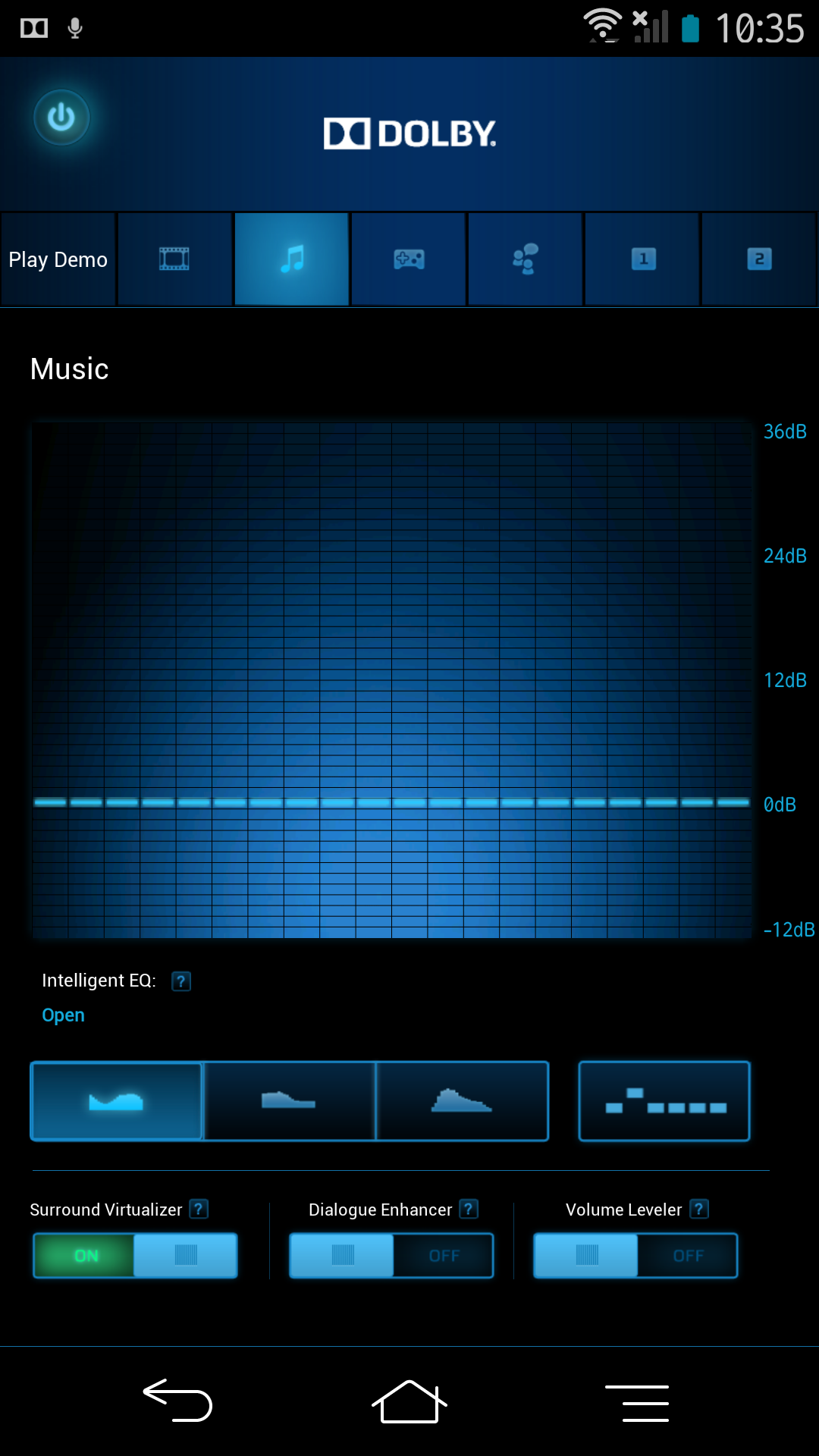Open help for Surround Virtualizer
This screenshot has width=819, height=1456.
(x=199, y=1209)
